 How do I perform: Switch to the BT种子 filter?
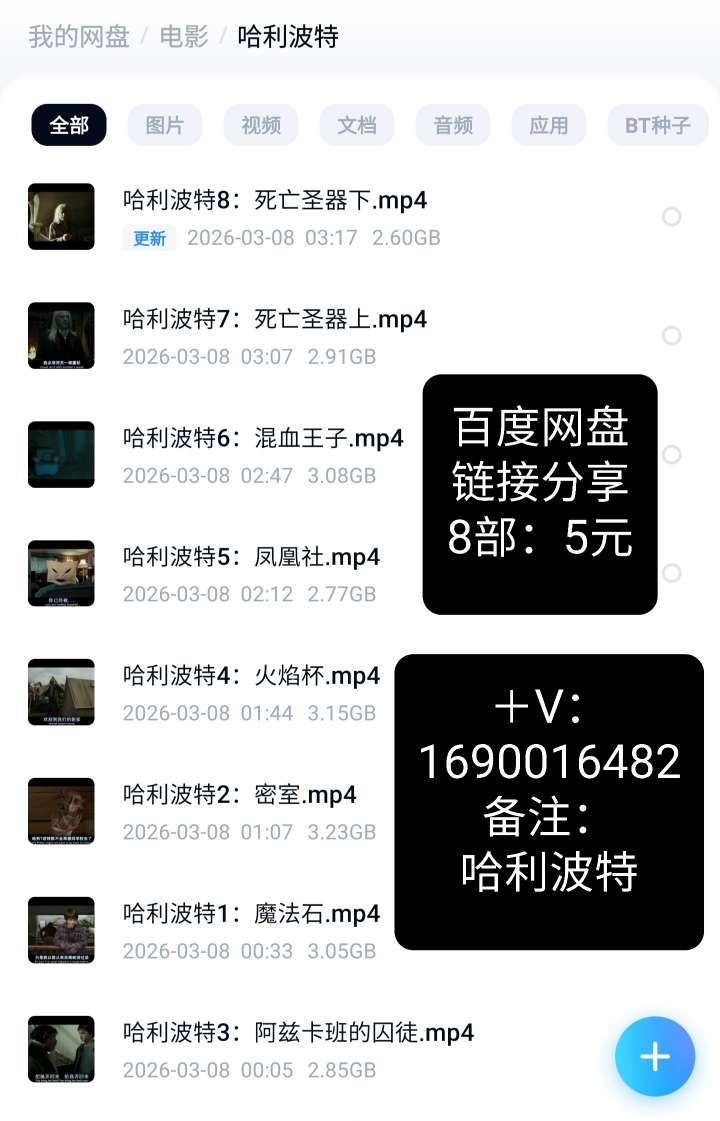(657, 125)
